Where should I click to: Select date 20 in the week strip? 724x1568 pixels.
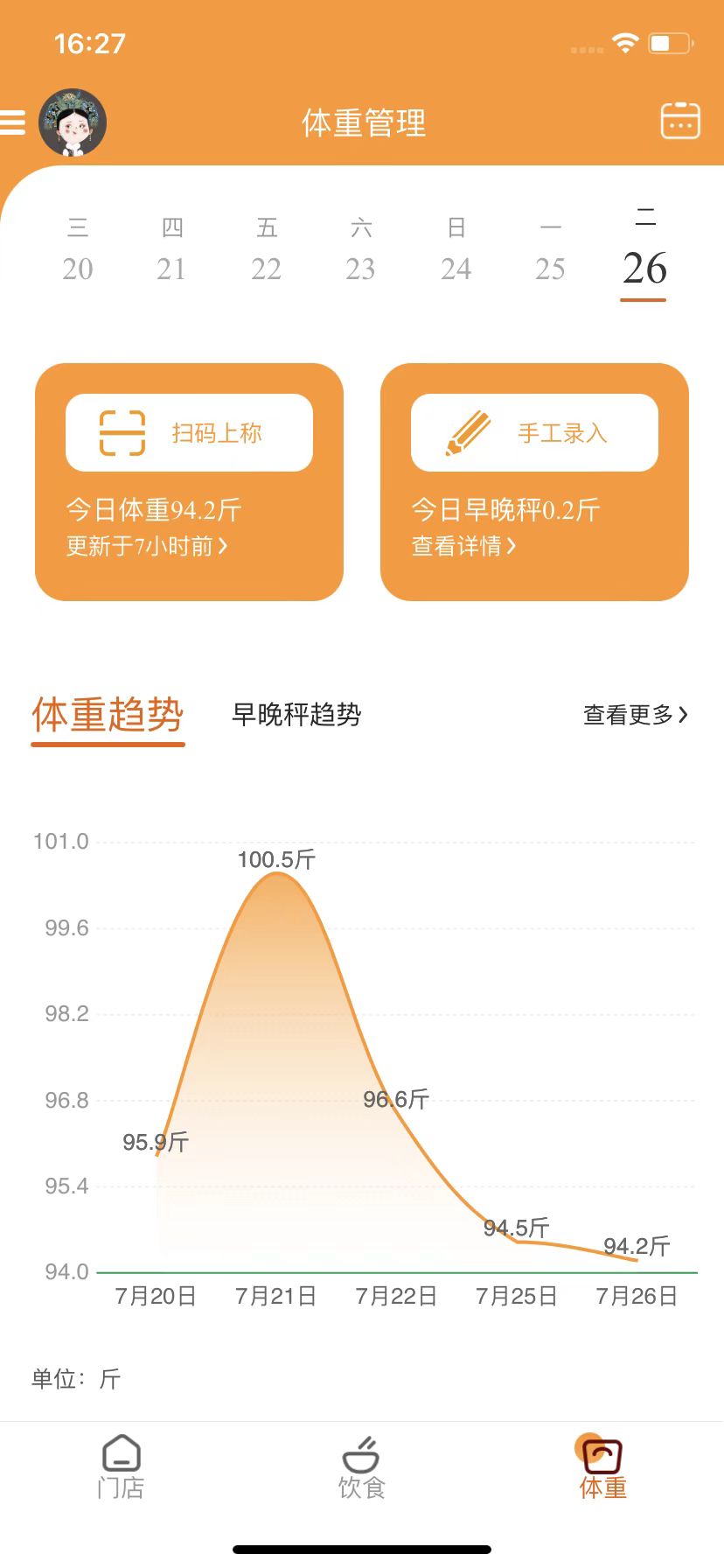click(79, 267)
